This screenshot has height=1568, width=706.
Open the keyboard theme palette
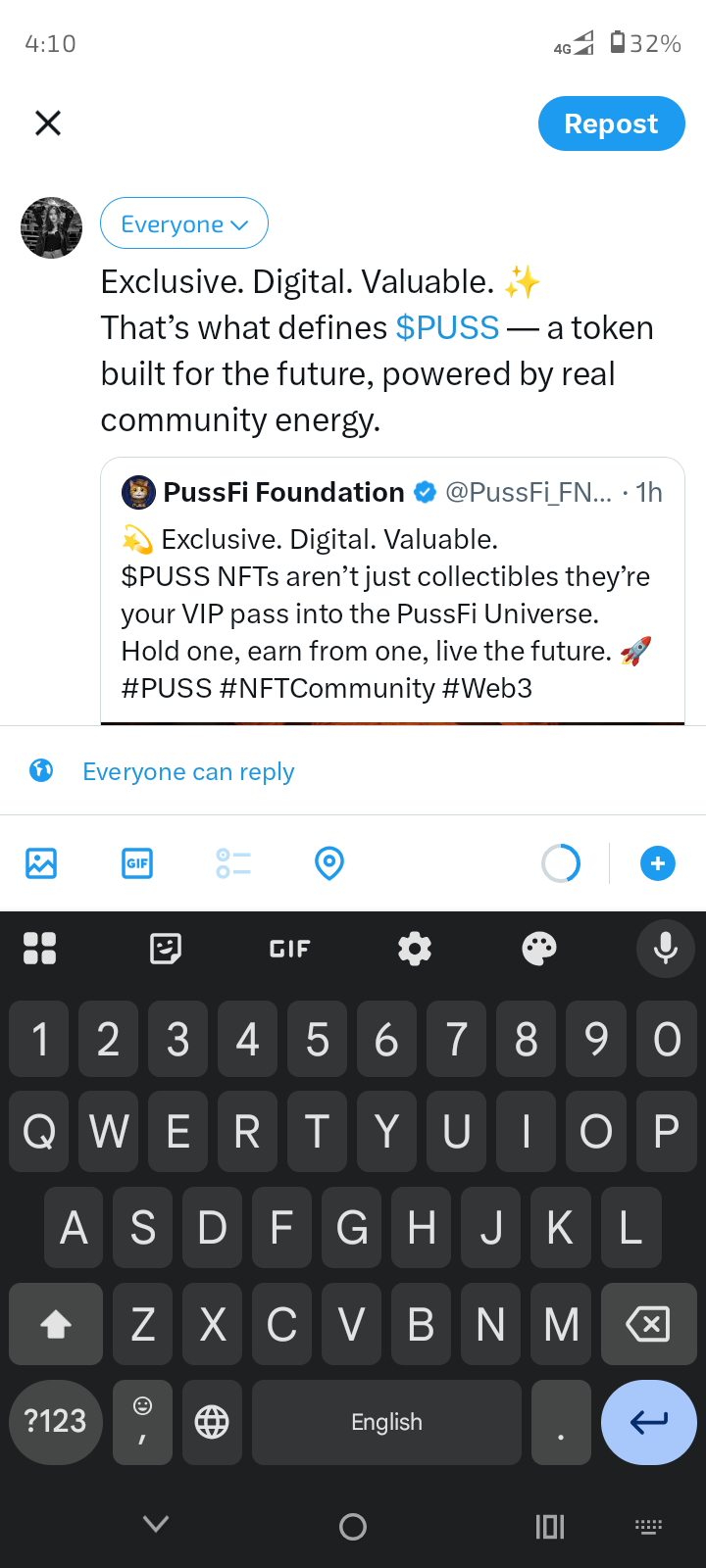click(x=539, y=948)
